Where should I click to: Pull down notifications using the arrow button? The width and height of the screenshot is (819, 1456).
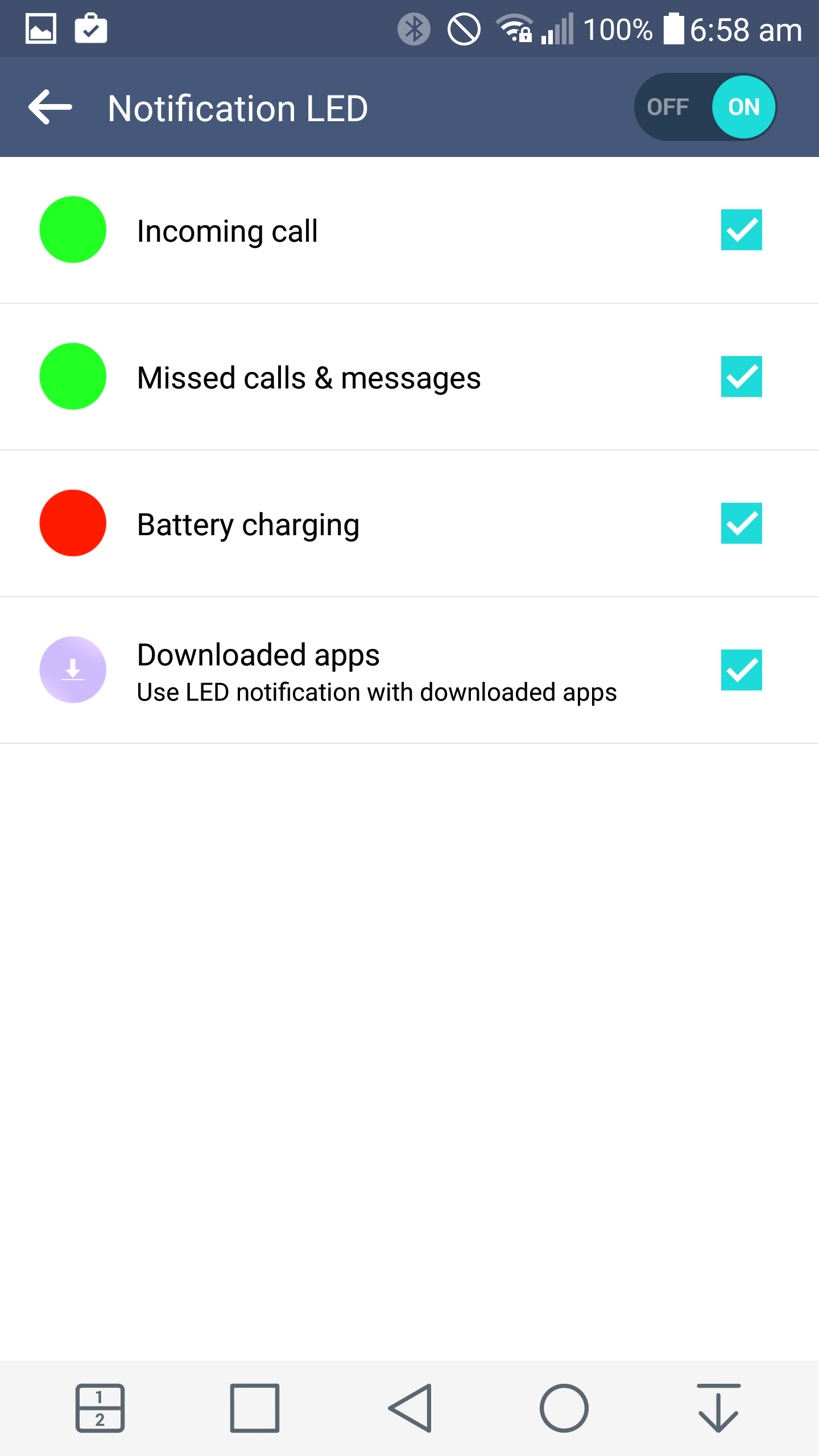point(718,1408)
